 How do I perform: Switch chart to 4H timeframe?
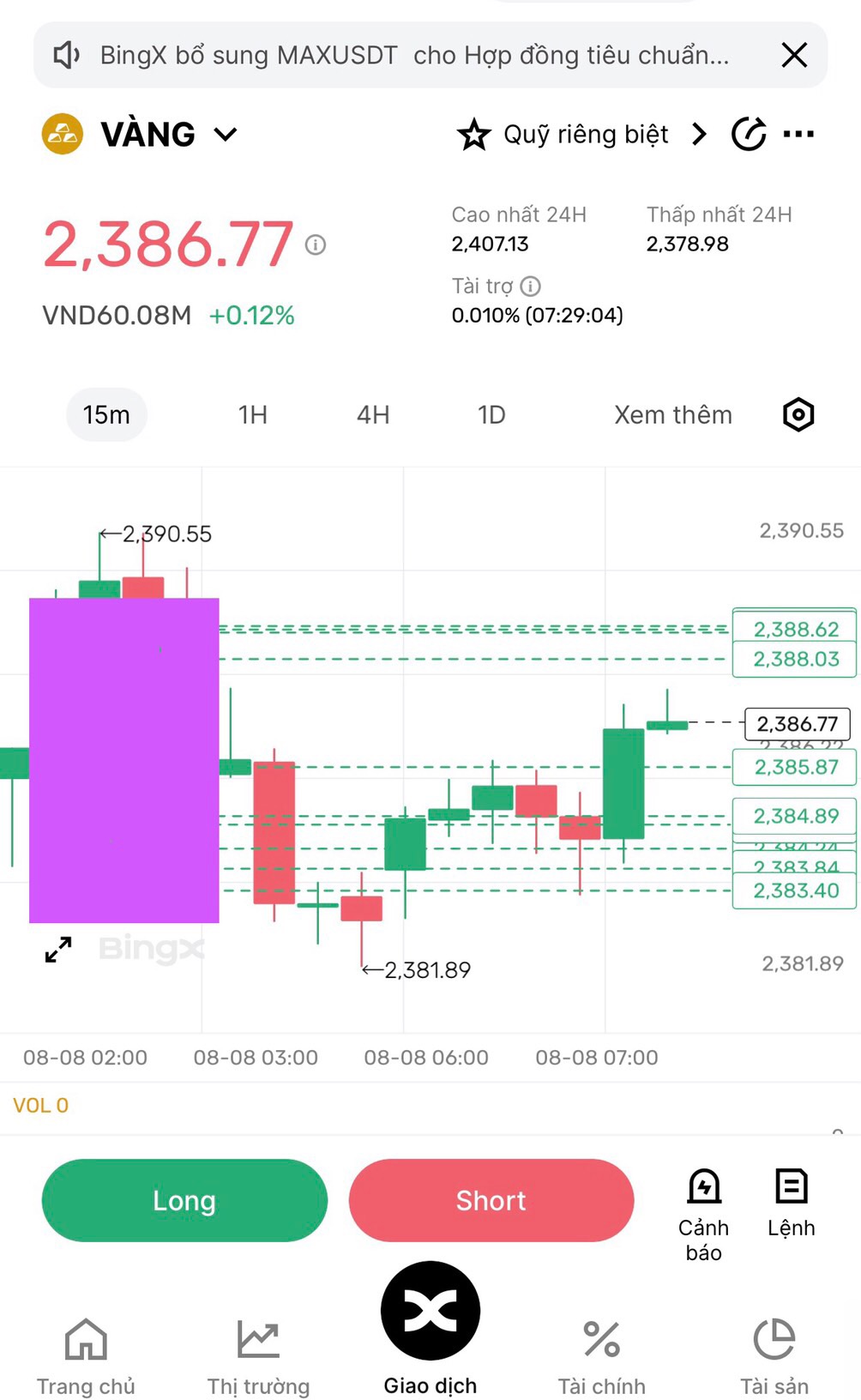tap(373, 415)
